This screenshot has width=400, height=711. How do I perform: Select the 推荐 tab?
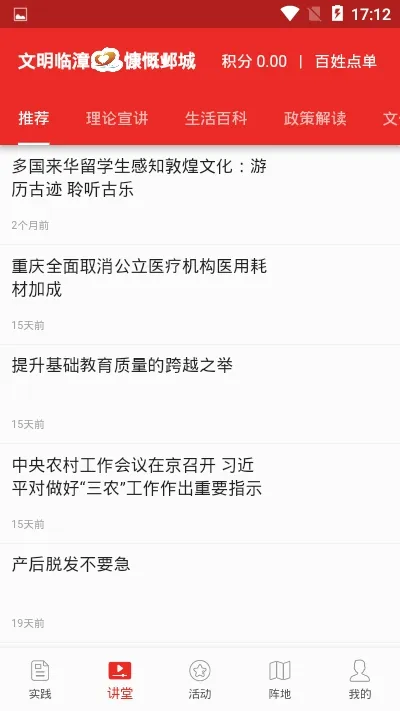tap(34, 118)
